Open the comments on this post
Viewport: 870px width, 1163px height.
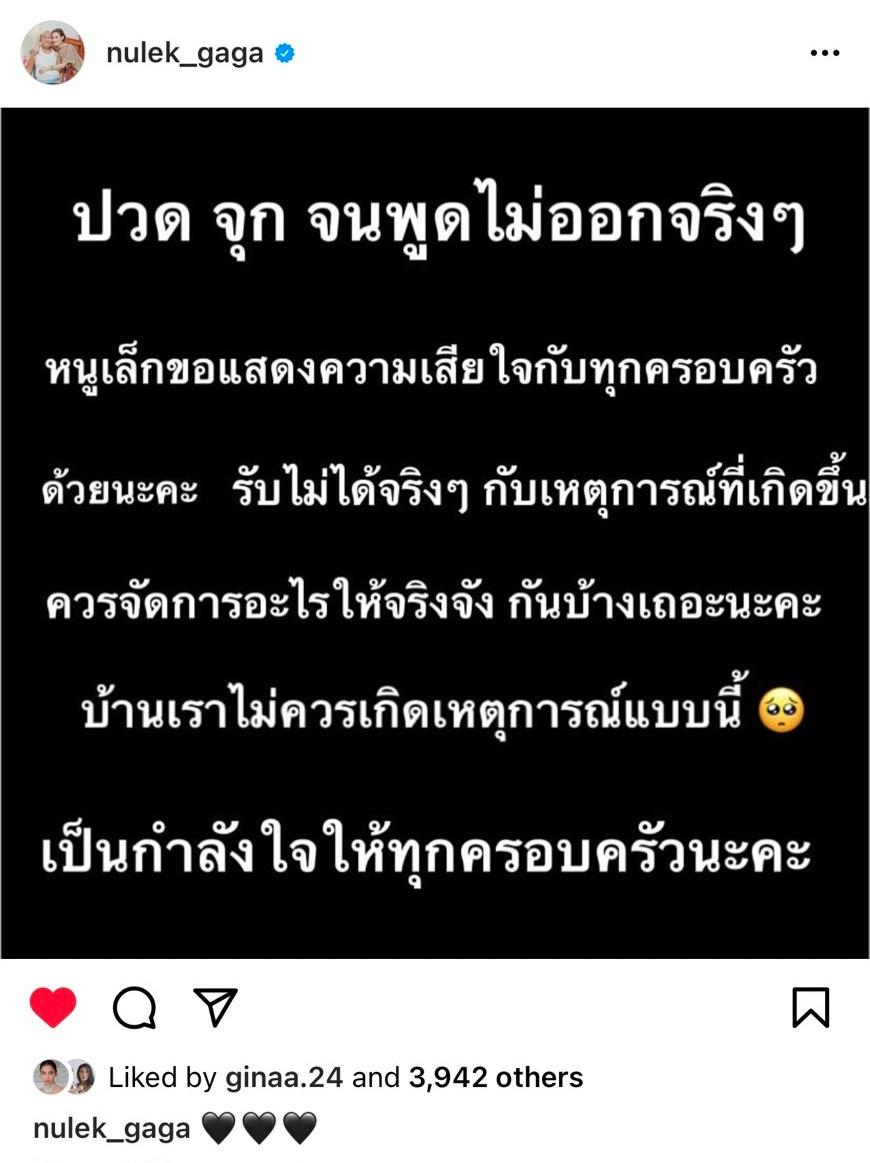click(x=134, y=1008)
